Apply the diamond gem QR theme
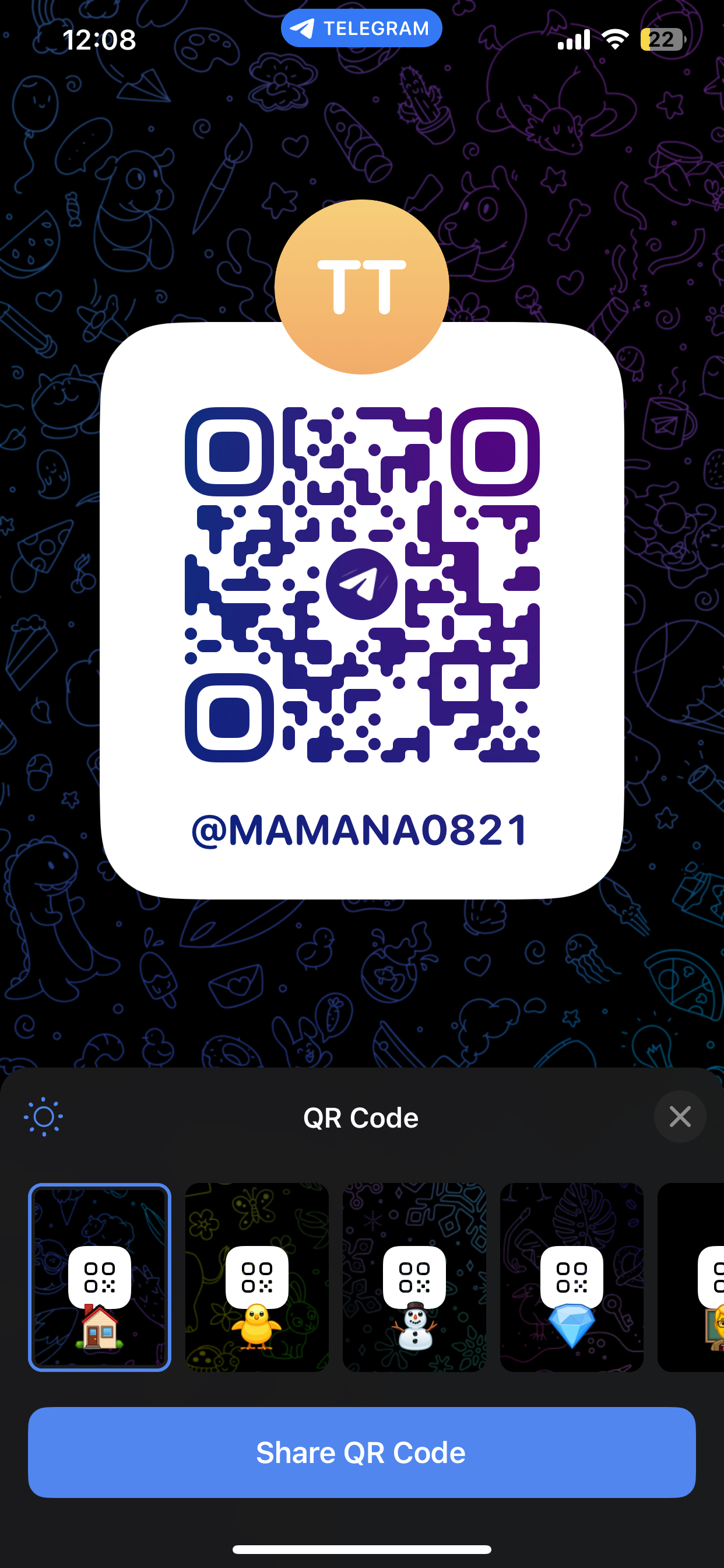The width and height of the screenshot is (724, 1568). tap(572, 1277)
